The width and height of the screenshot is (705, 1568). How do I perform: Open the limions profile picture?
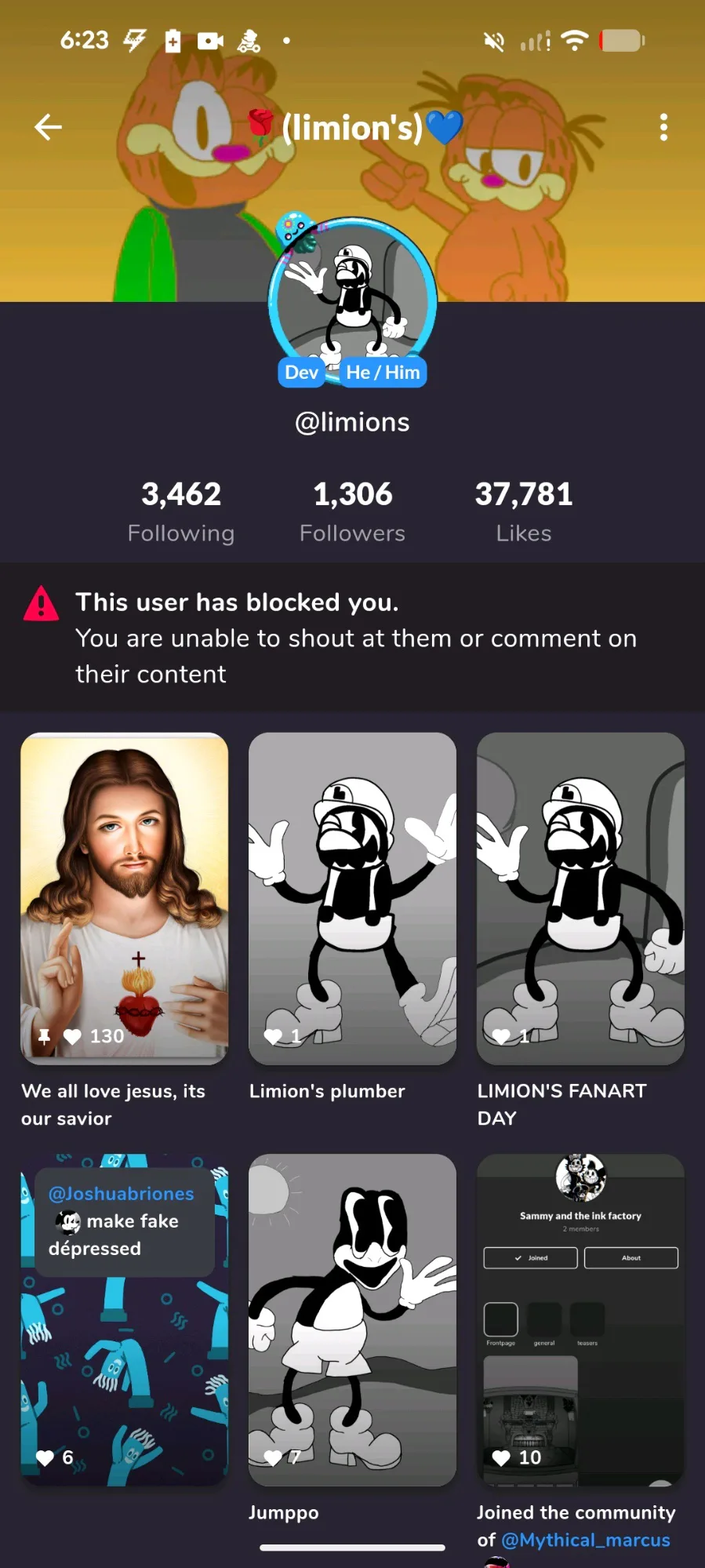(x=352, y=300)
